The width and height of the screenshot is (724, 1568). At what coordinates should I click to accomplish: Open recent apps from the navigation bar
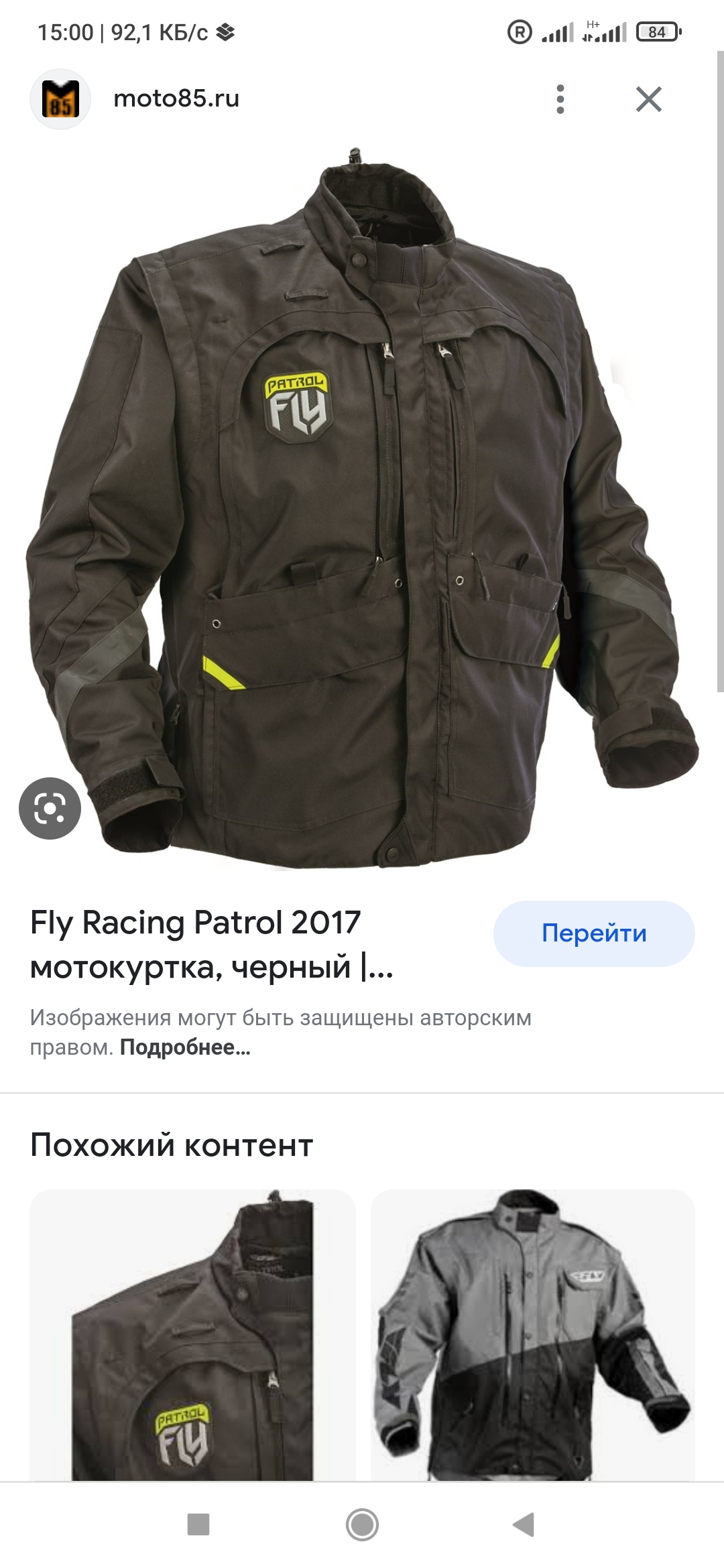pyautogui.click(x=198, y=1524)
